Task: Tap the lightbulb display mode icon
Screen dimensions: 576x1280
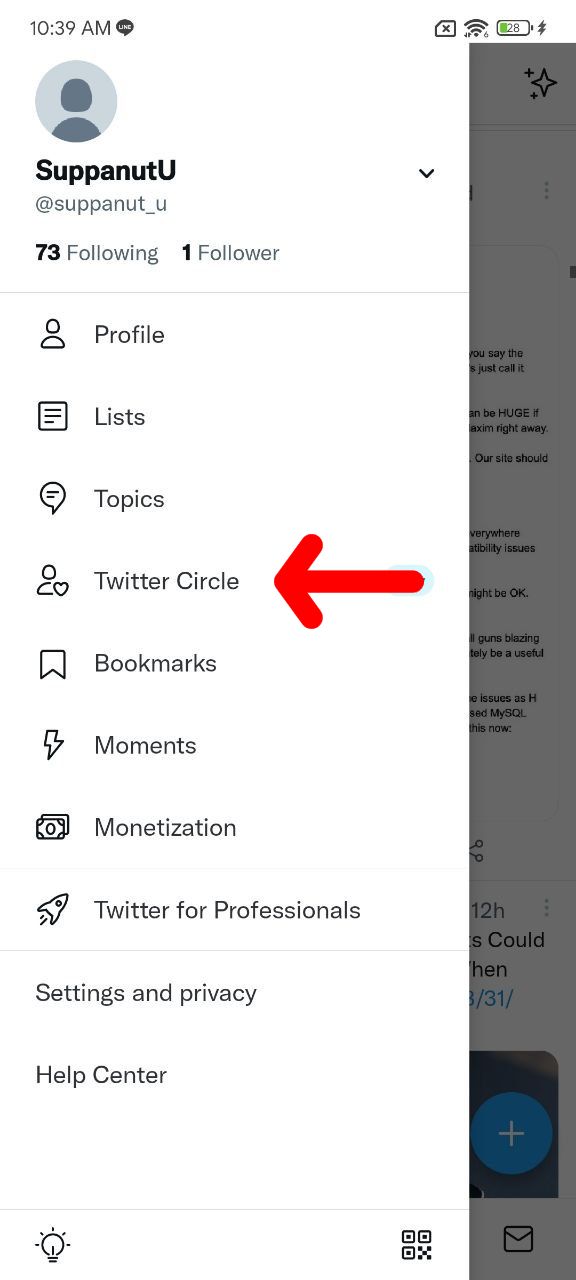Action: [x=53, y=1244]
